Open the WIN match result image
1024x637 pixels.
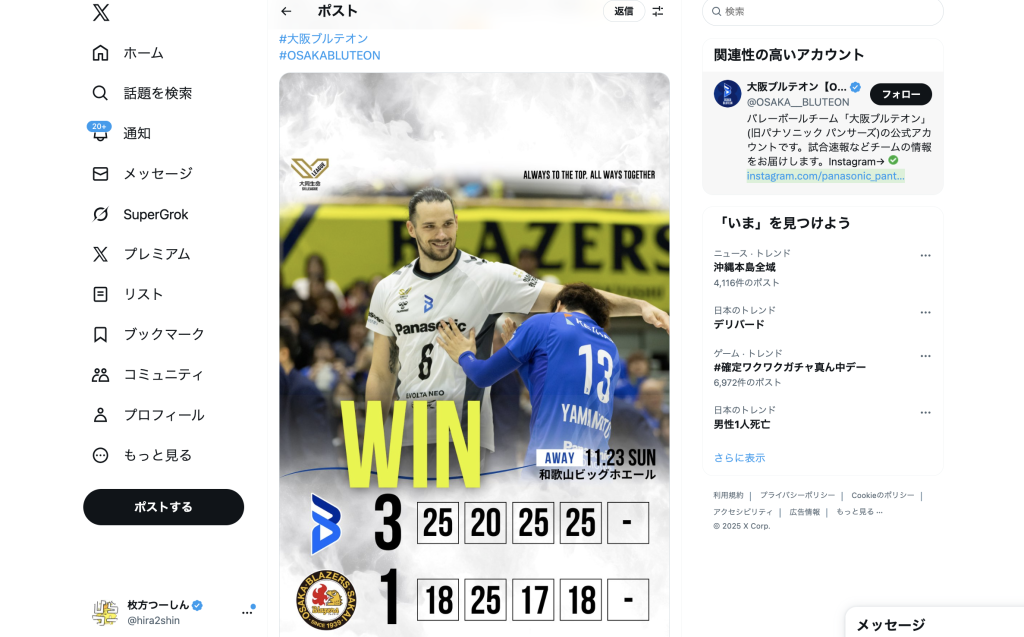point(474,350)
